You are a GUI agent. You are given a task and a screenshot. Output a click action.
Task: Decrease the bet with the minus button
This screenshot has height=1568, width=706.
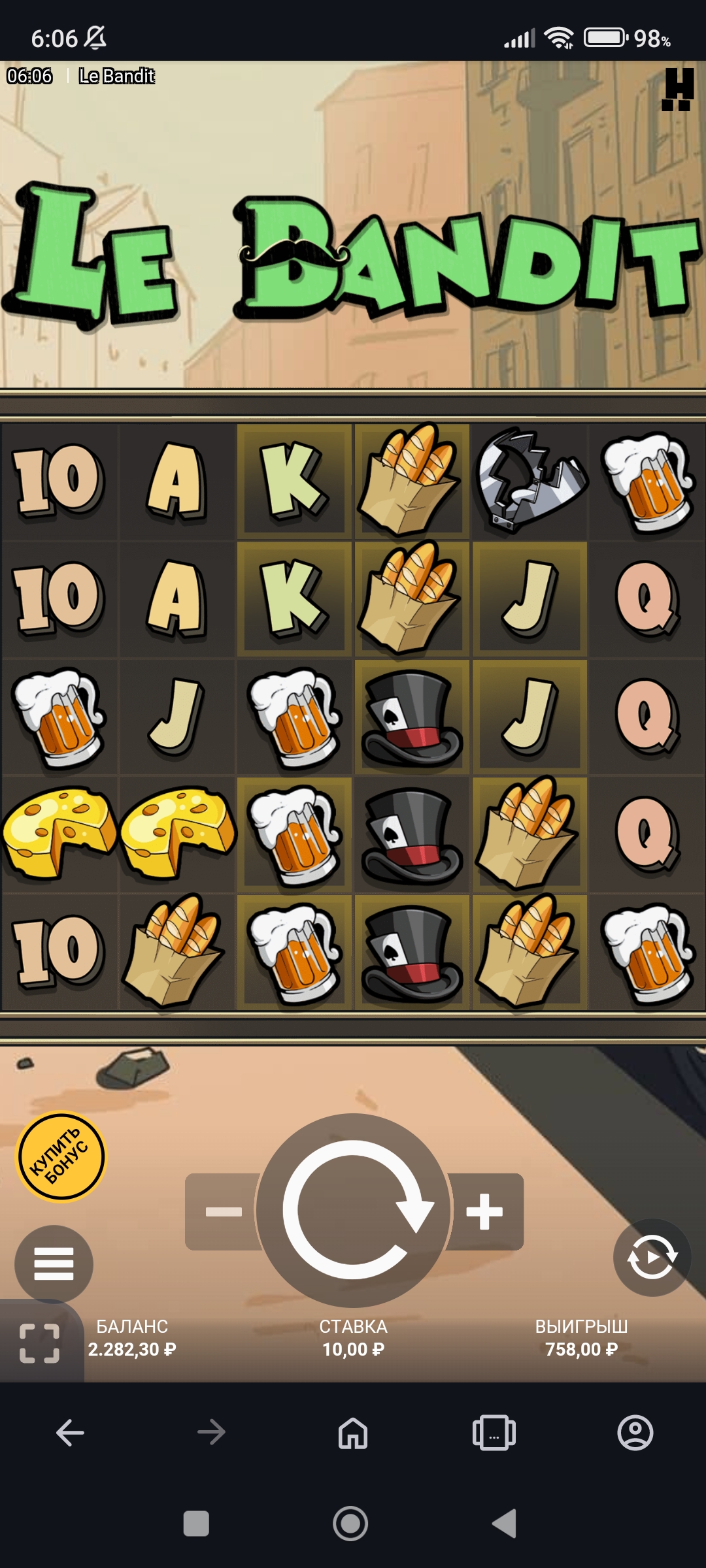click(224, 1212)
